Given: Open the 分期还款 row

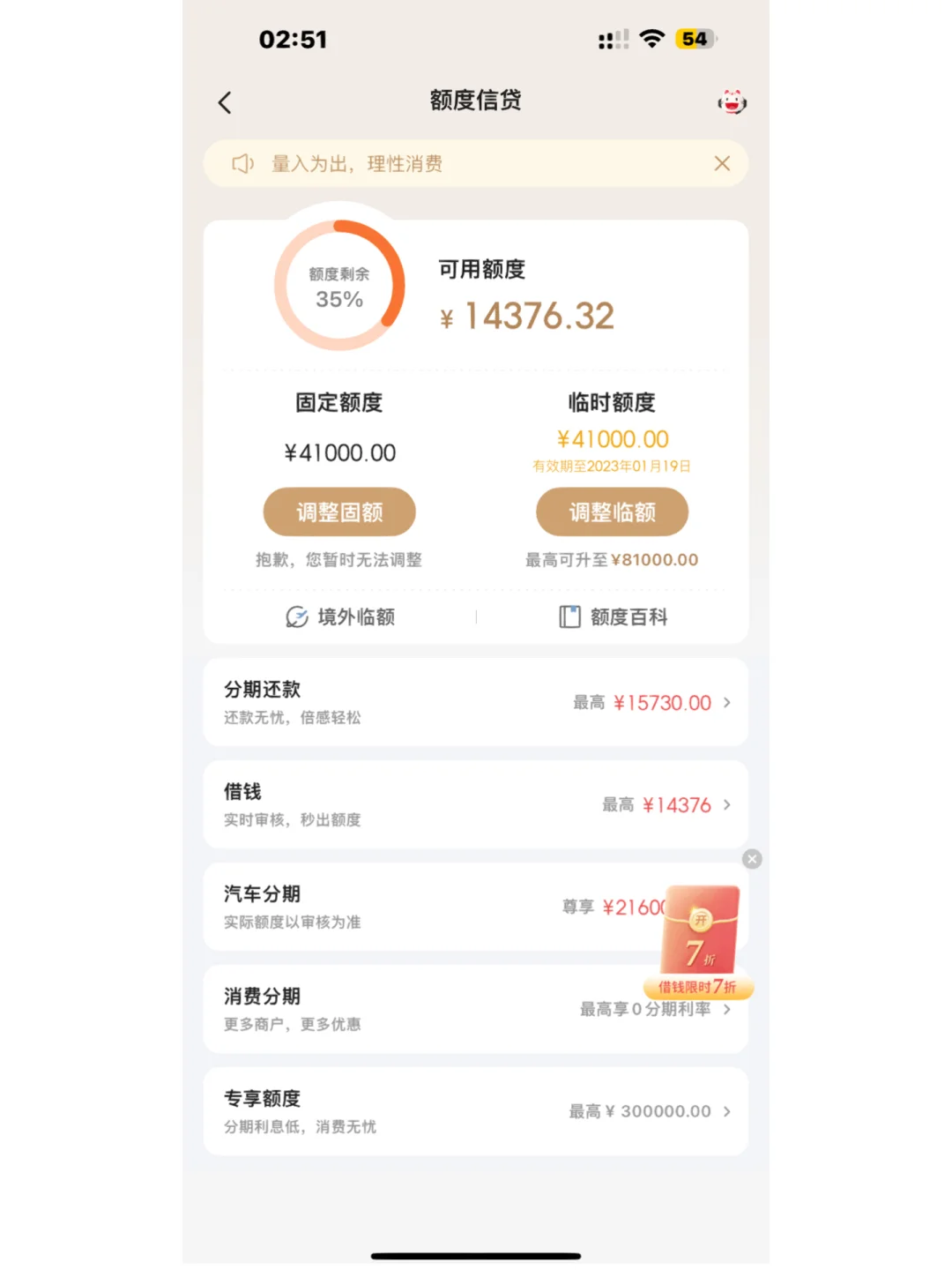Looking at the screenshot, I should tap(475, 703).
